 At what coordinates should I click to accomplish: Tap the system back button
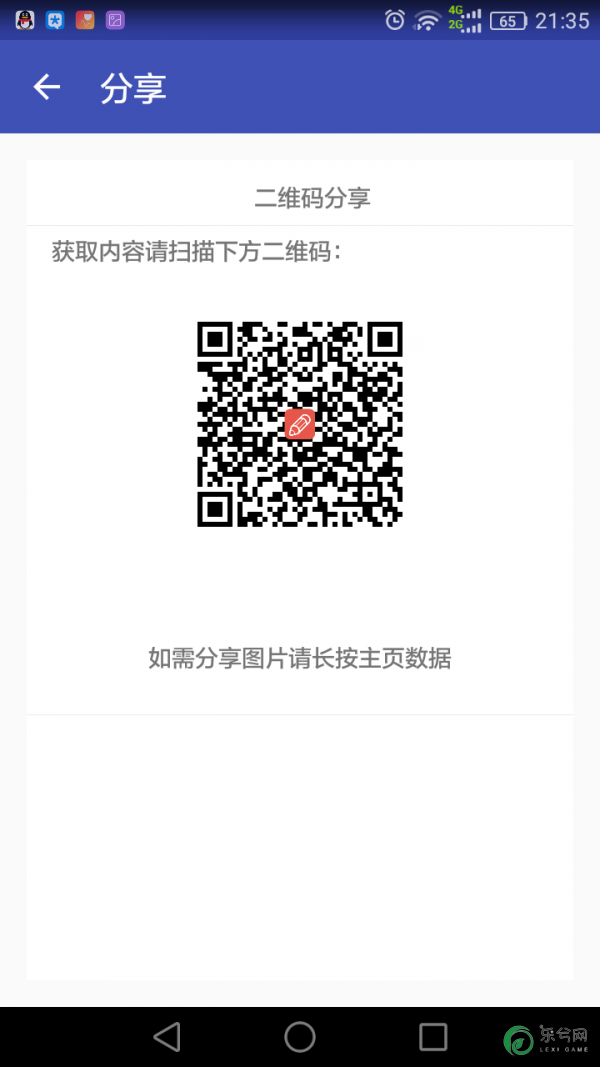[x=167, y=1037]
